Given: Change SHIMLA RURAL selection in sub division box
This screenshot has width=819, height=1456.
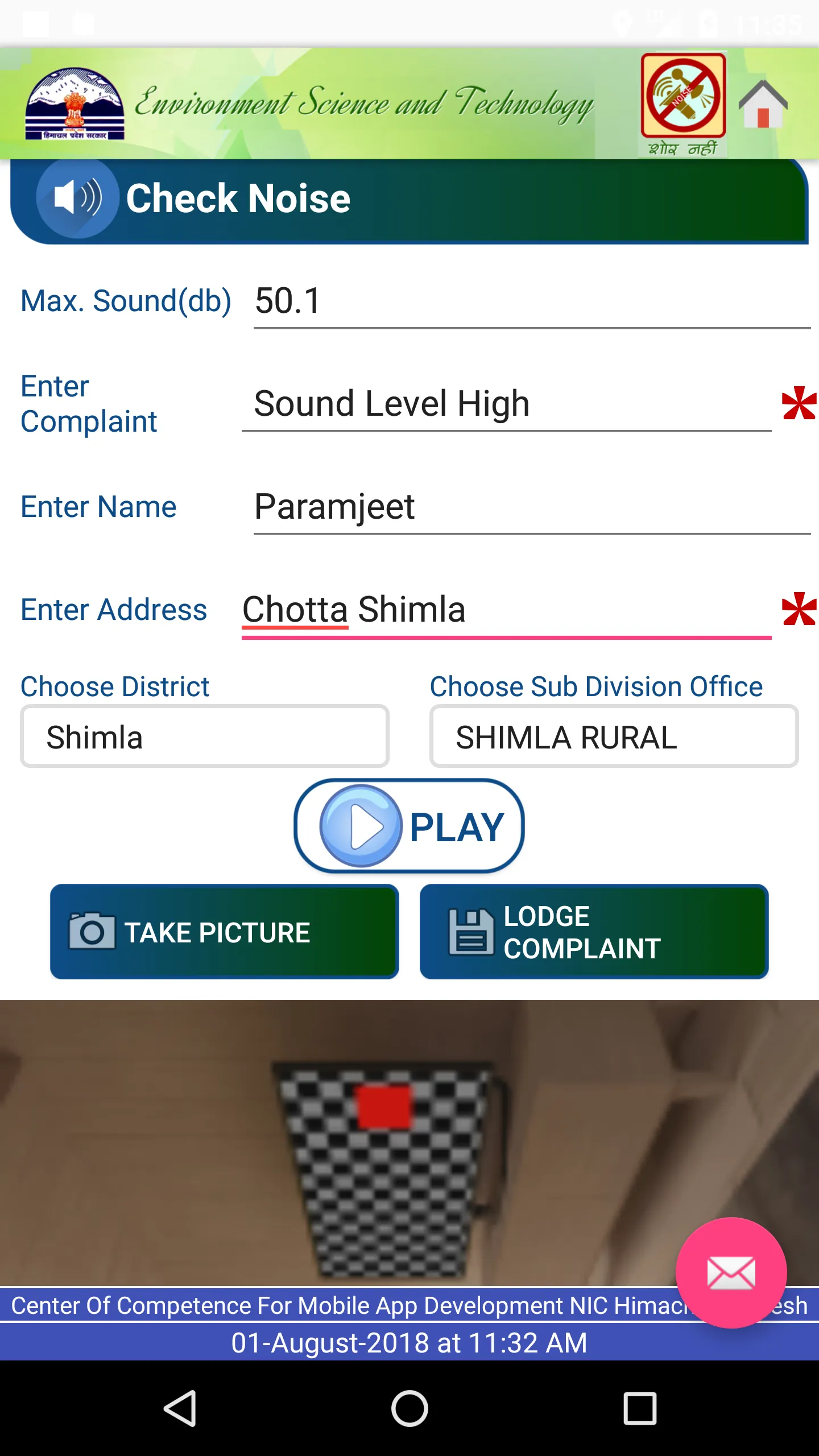Looking at the screenshot, I should click(613, 736).
